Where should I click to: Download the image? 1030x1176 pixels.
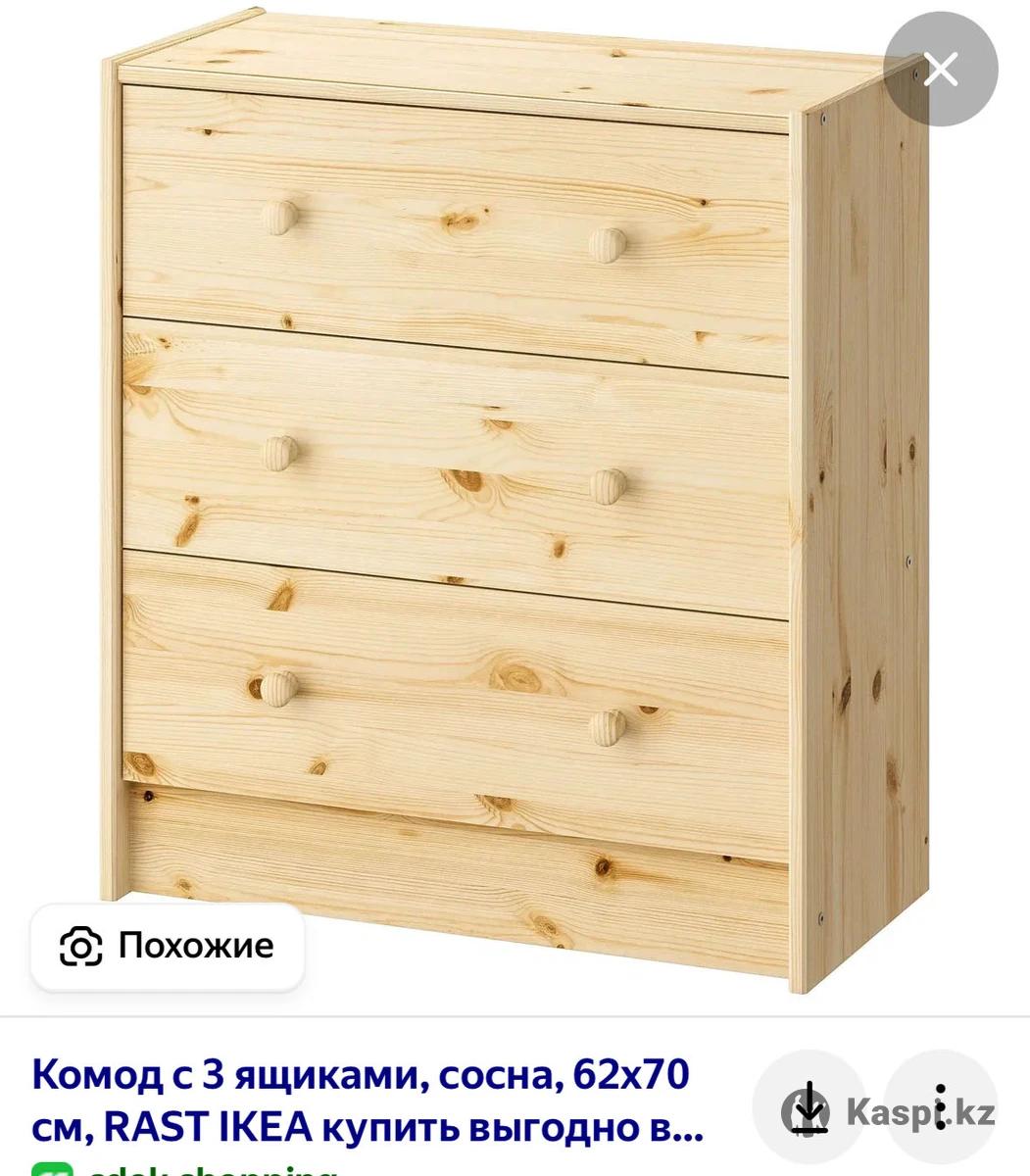pos(809,1107)
